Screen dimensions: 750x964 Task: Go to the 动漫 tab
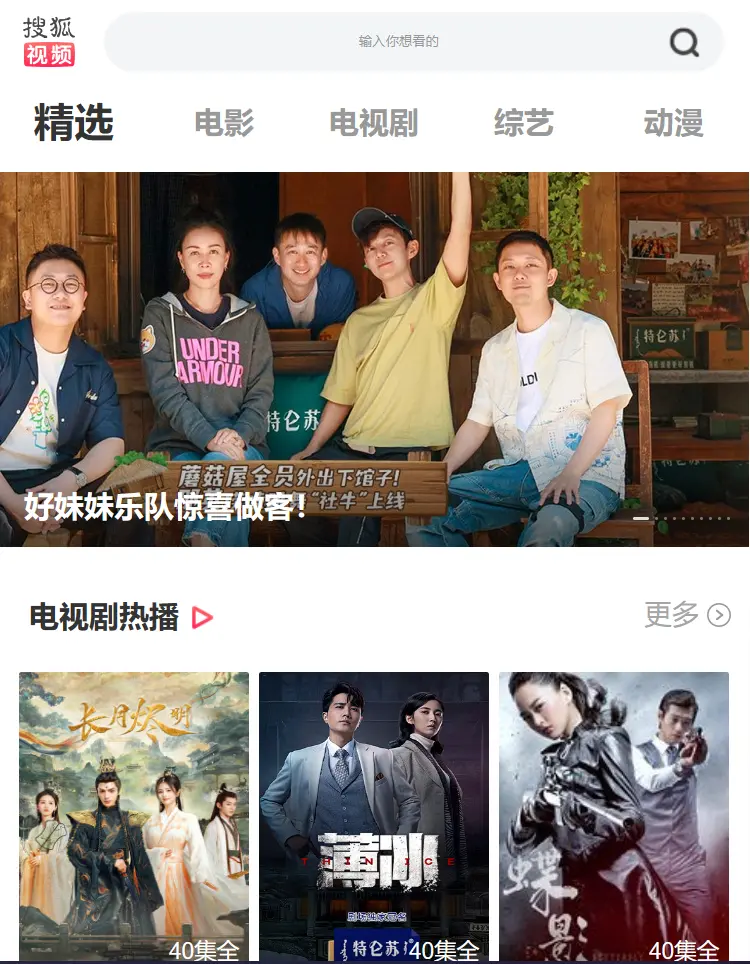673,124
